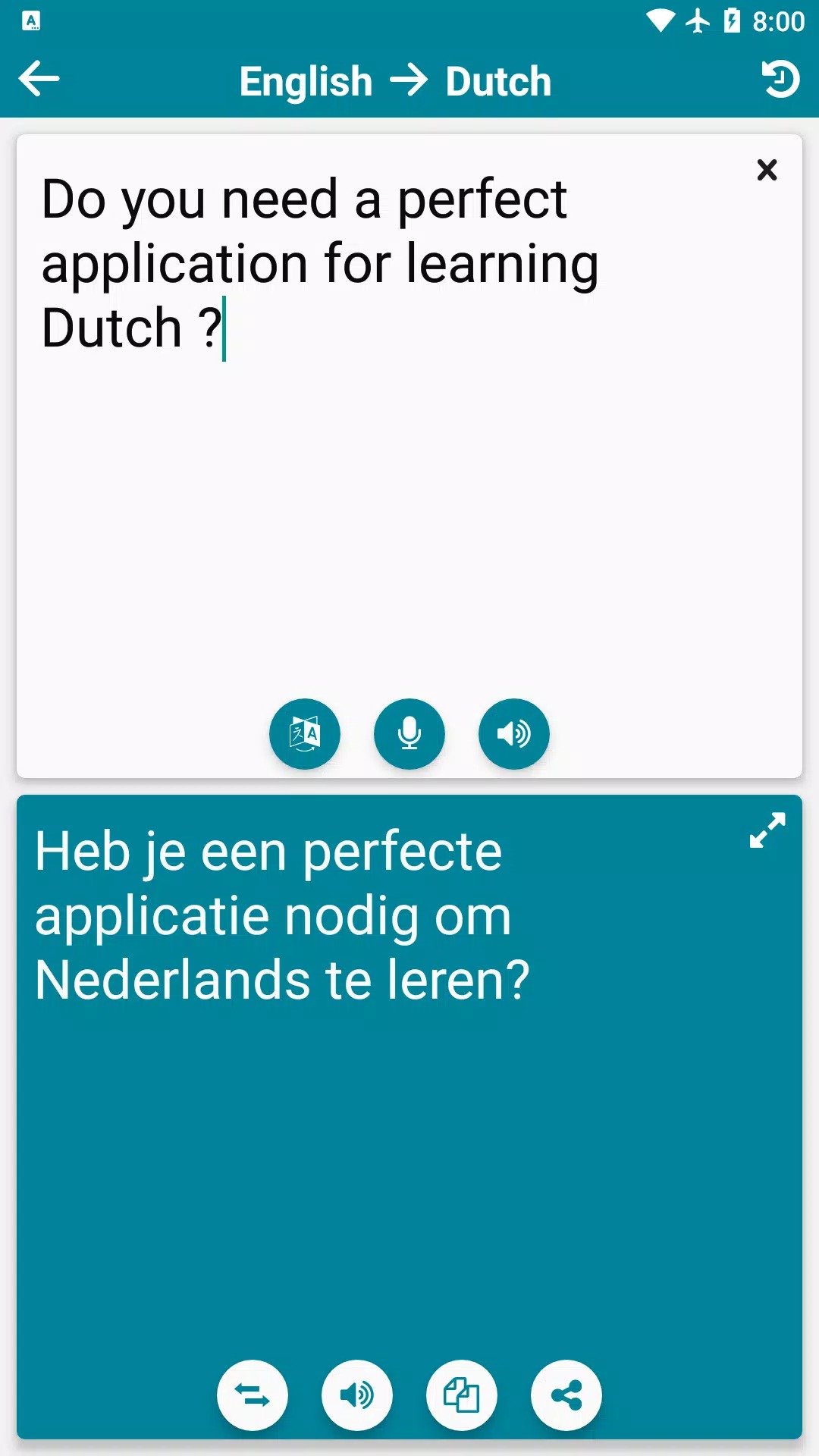Clear the English input text

pyautogui.click(x=767, y=170)
